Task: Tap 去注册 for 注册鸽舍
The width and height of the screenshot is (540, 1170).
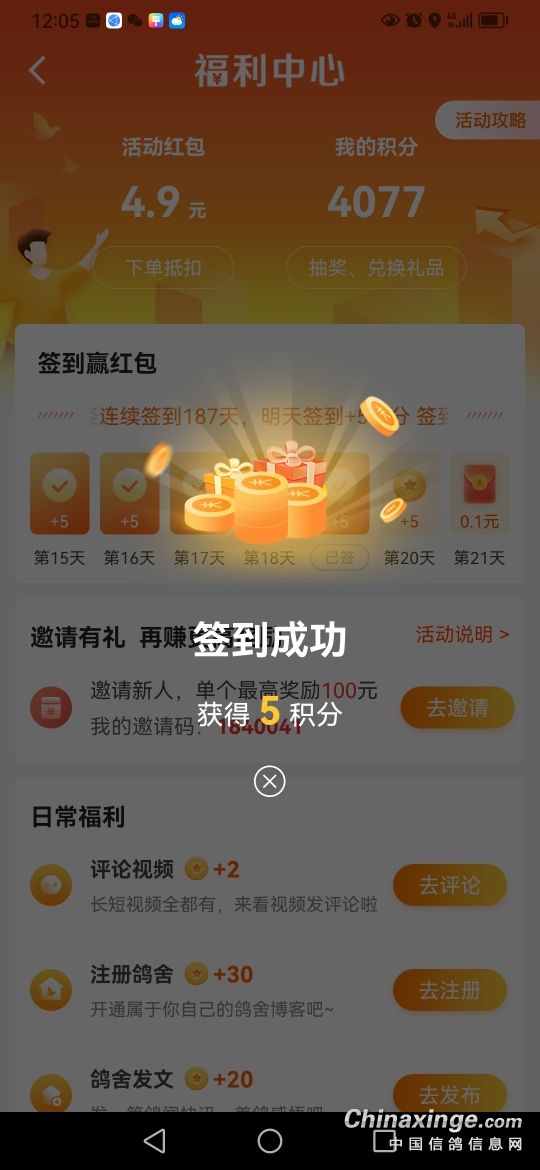Action: (450, 990)
